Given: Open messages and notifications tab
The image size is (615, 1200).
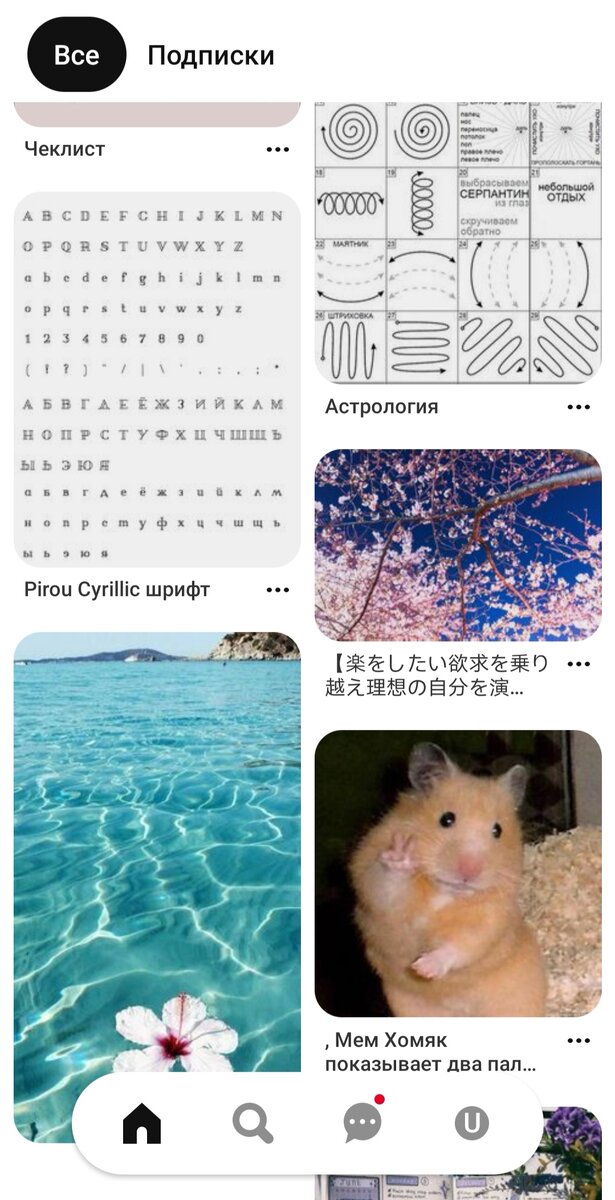Looking at the screenshot, I should coord(362,1124).
